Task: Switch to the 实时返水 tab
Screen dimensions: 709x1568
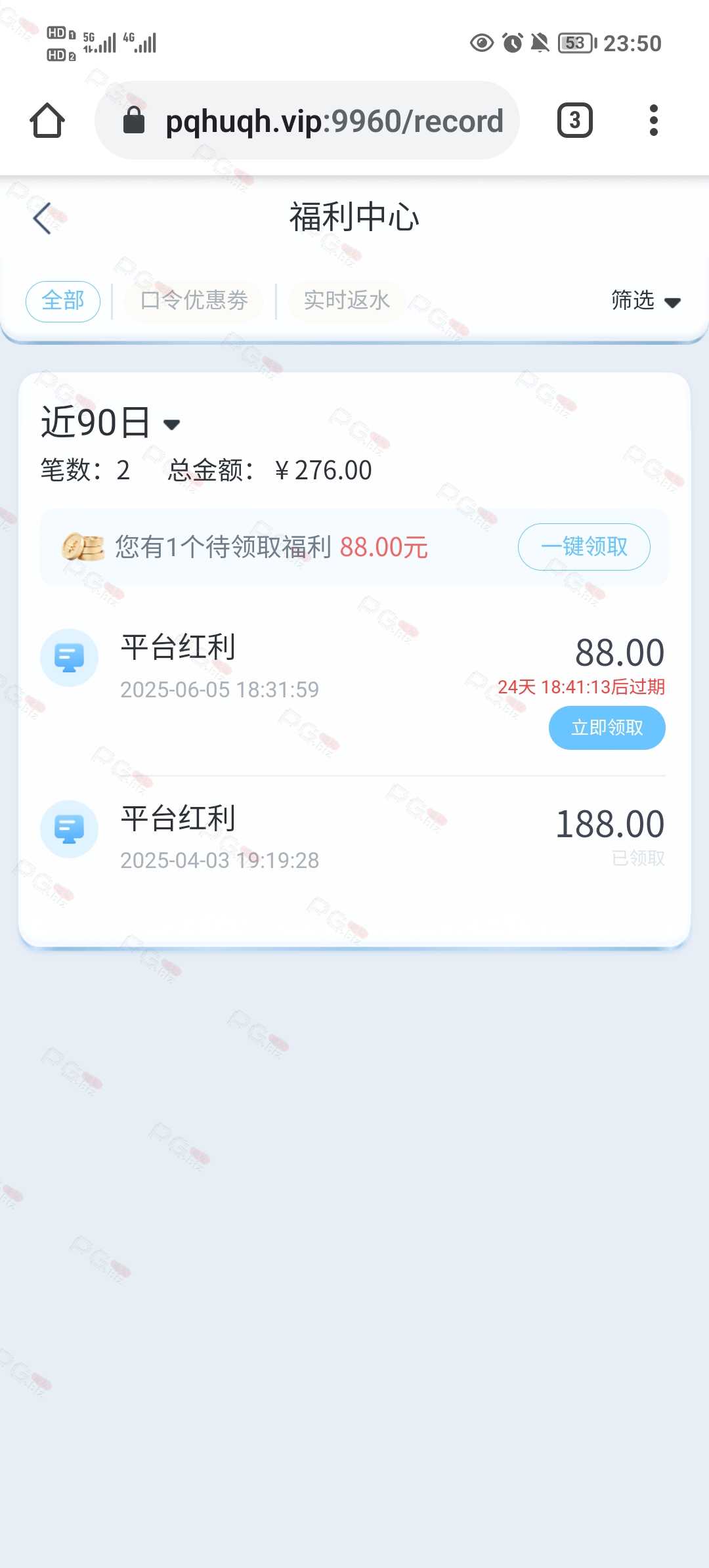Action: pos(347,301)
